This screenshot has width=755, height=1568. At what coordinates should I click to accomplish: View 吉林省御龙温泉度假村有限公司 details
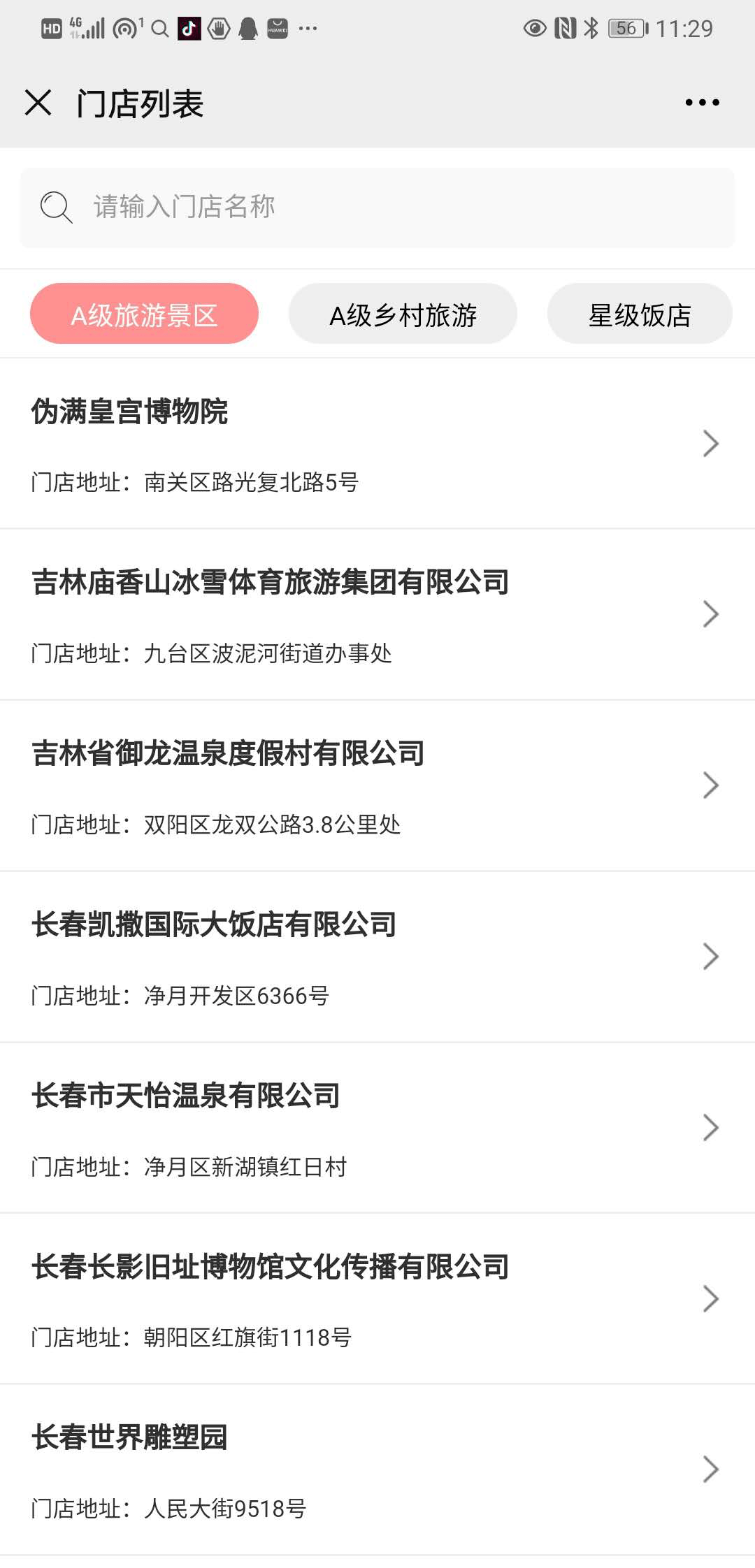pyautogui.click(x=377, y=785)
